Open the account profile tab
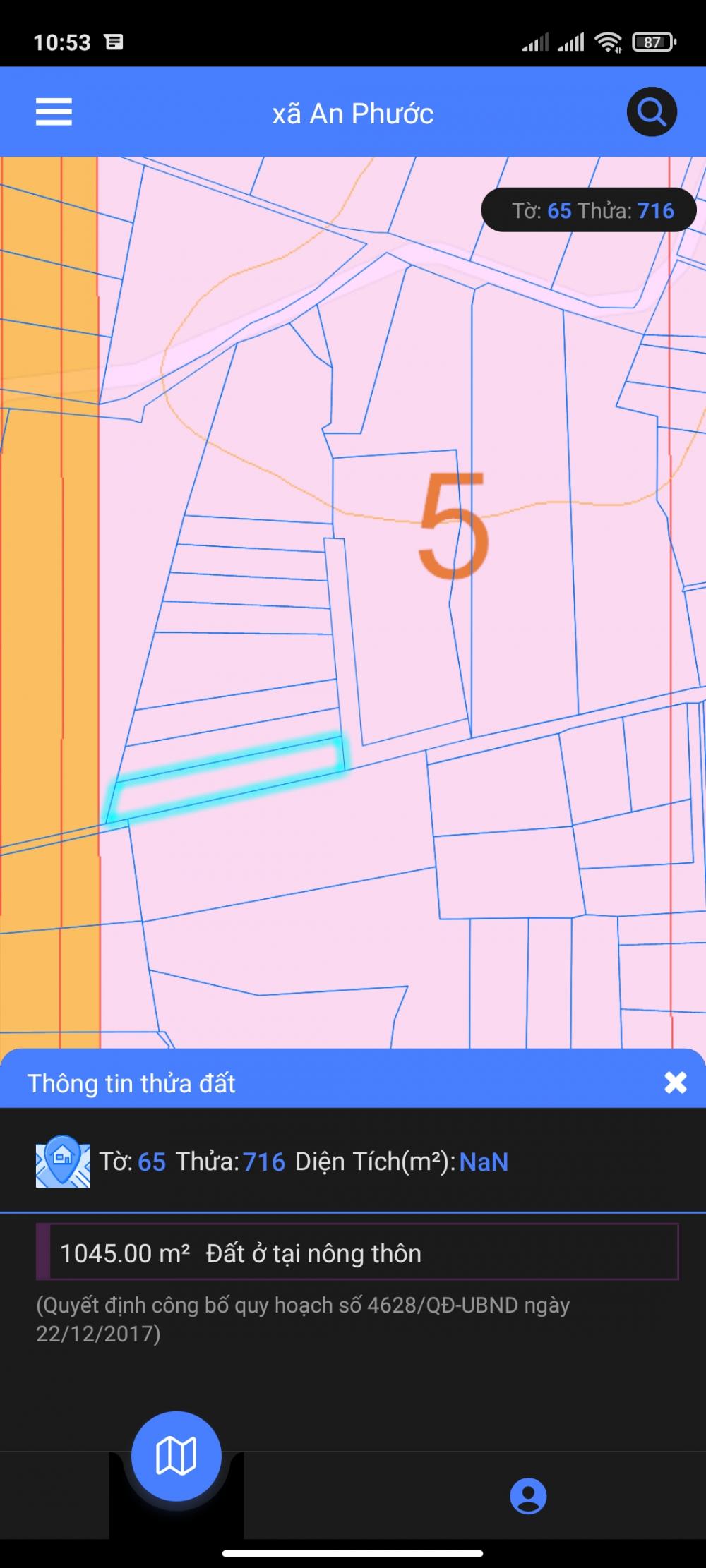Image resolution: width=706 pixels, height=1568 pixels. pos(528,1496)
